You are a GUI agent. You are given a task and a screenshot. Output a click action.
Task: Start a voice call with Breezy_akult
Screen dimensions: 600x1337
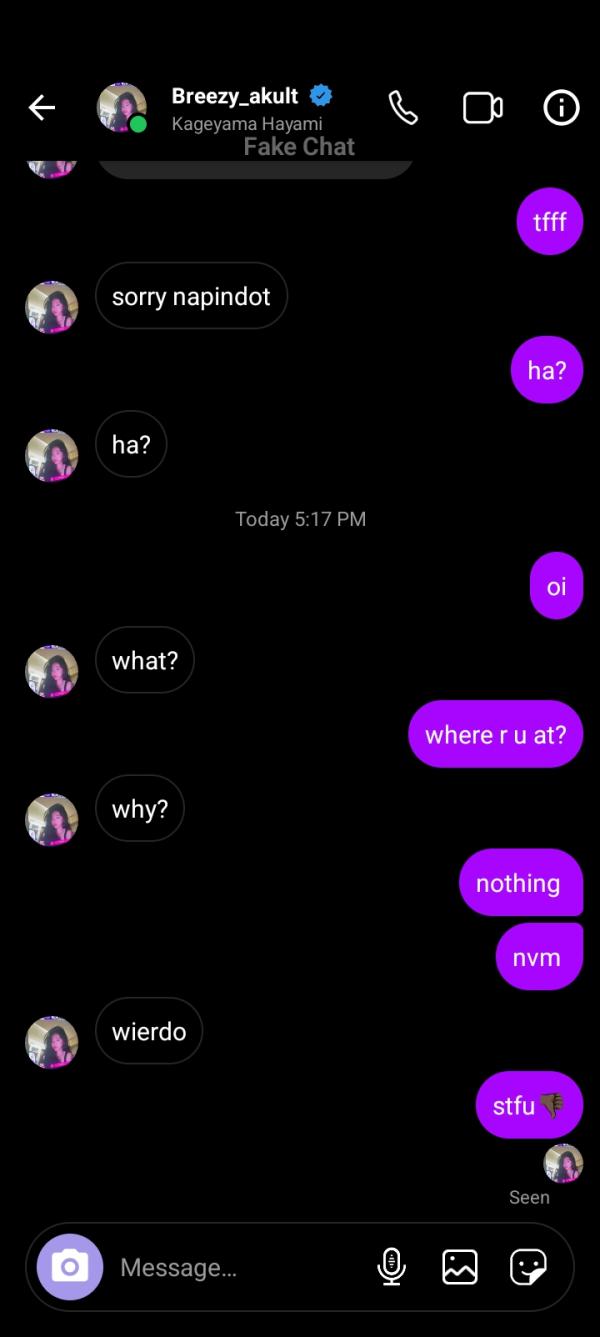403,108
